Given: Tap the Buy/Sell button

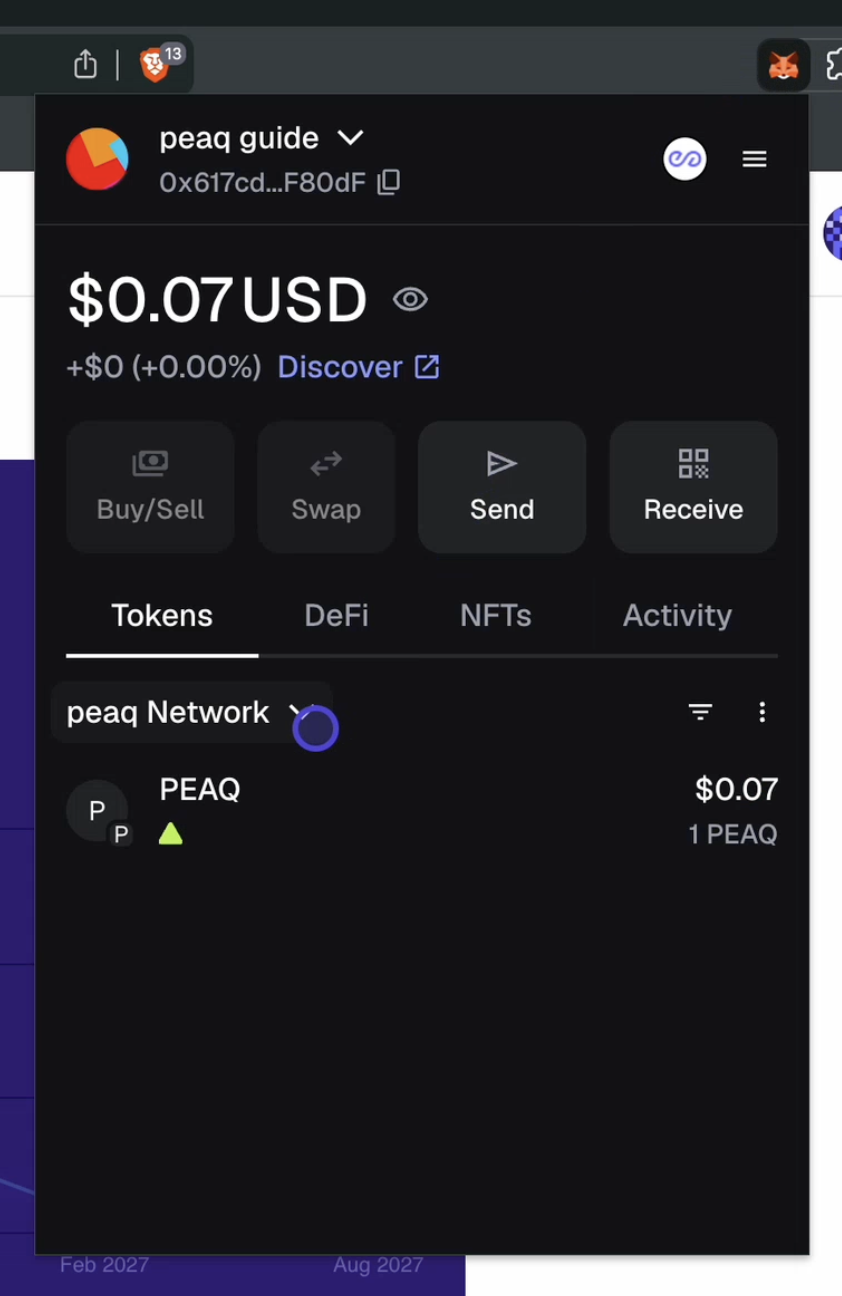Looking at the screenshot, I should pyautogui.click(x=150, y=487).
